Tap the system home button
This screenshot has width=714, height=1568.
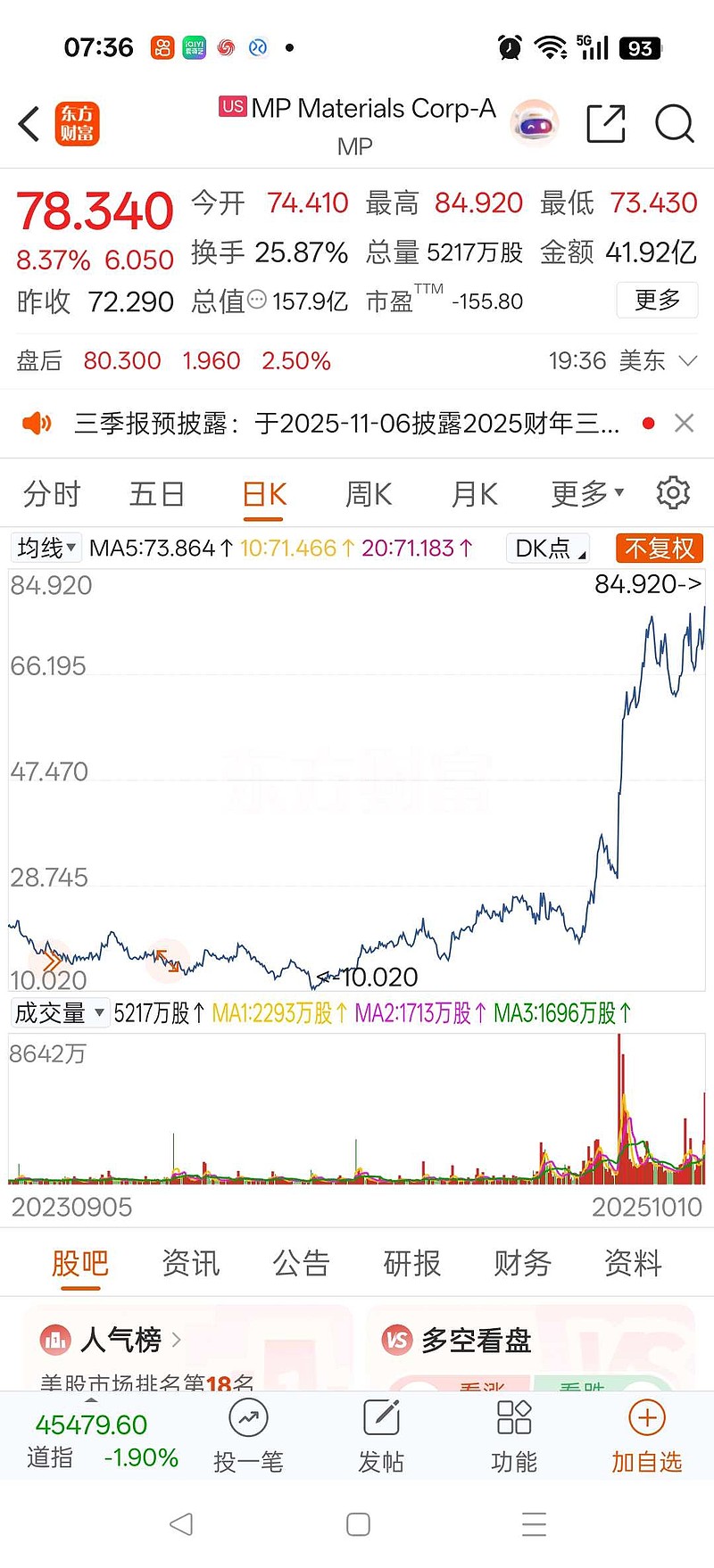click(358, 1524)
